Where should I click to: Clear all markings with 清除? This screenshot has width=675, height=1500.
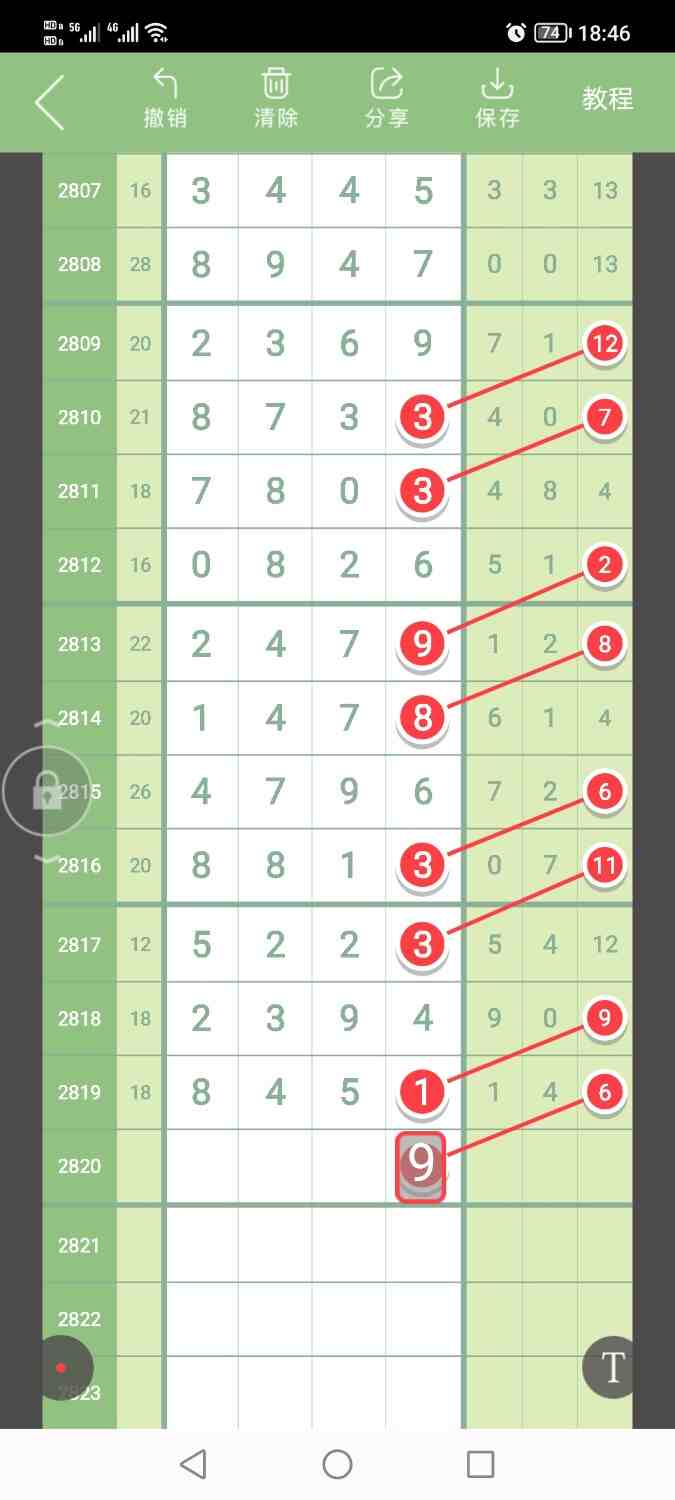tap(276, 99)
